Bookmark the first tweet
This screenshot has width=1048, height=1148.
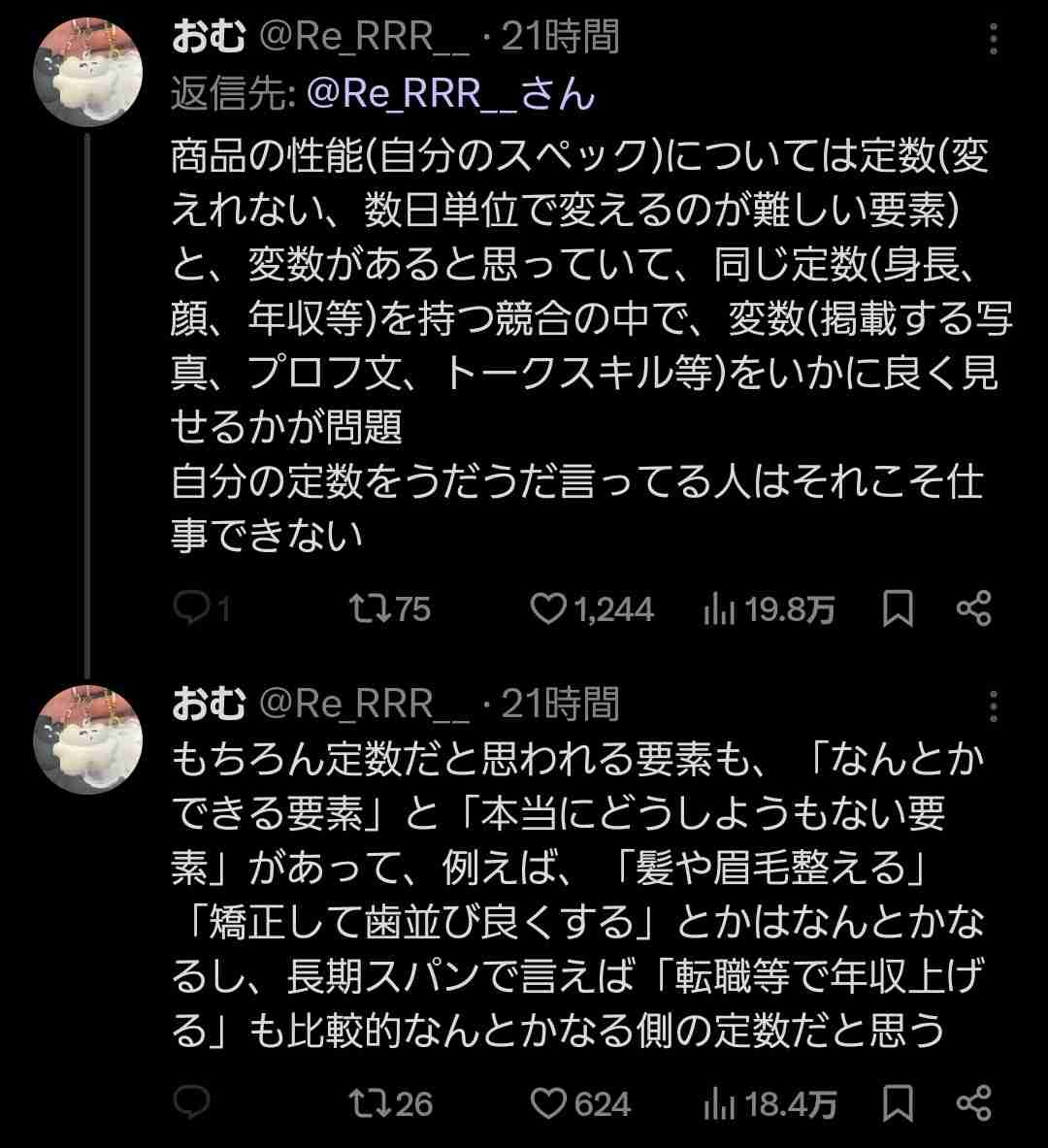[x=899, y=609]
